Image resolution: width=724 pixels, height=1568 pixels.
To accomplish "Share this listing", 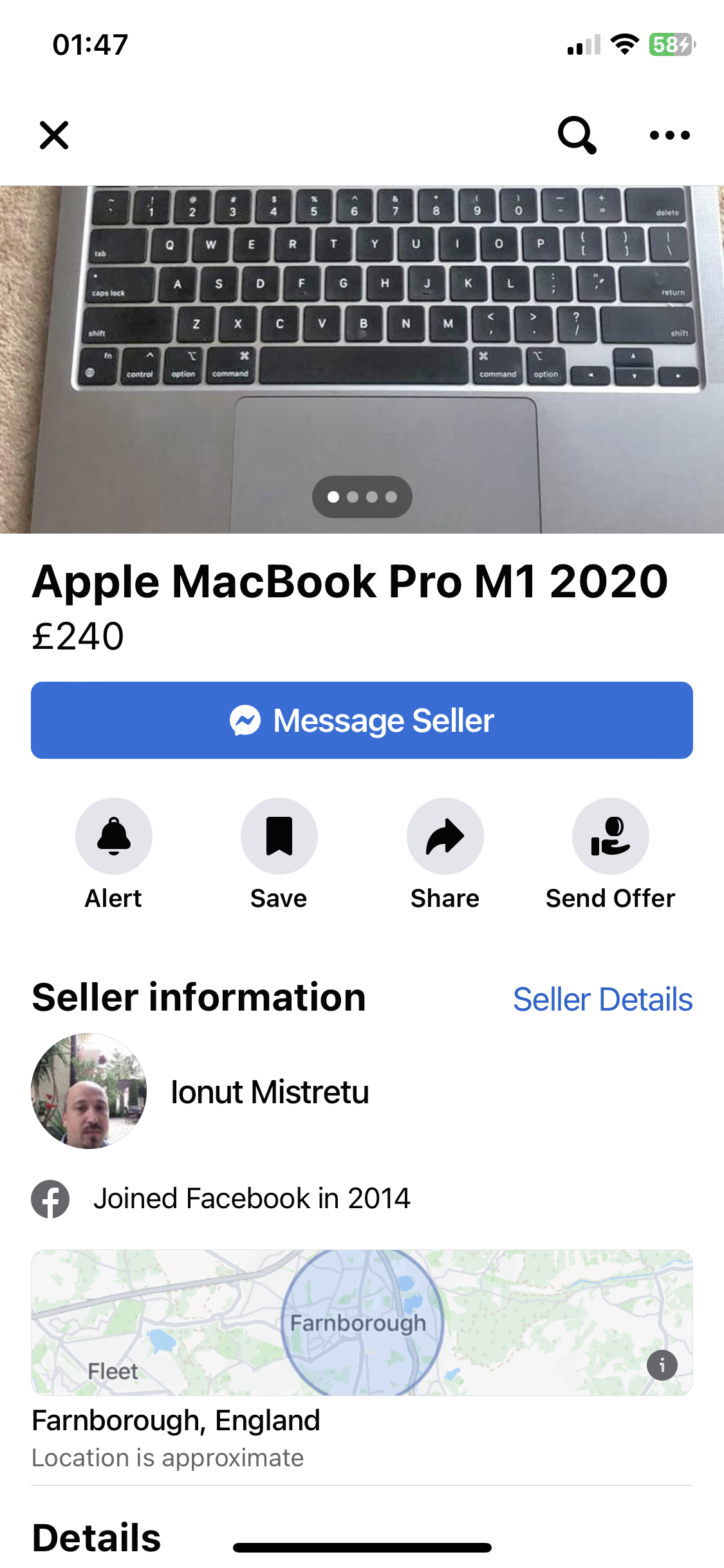I will pos(445,836).
